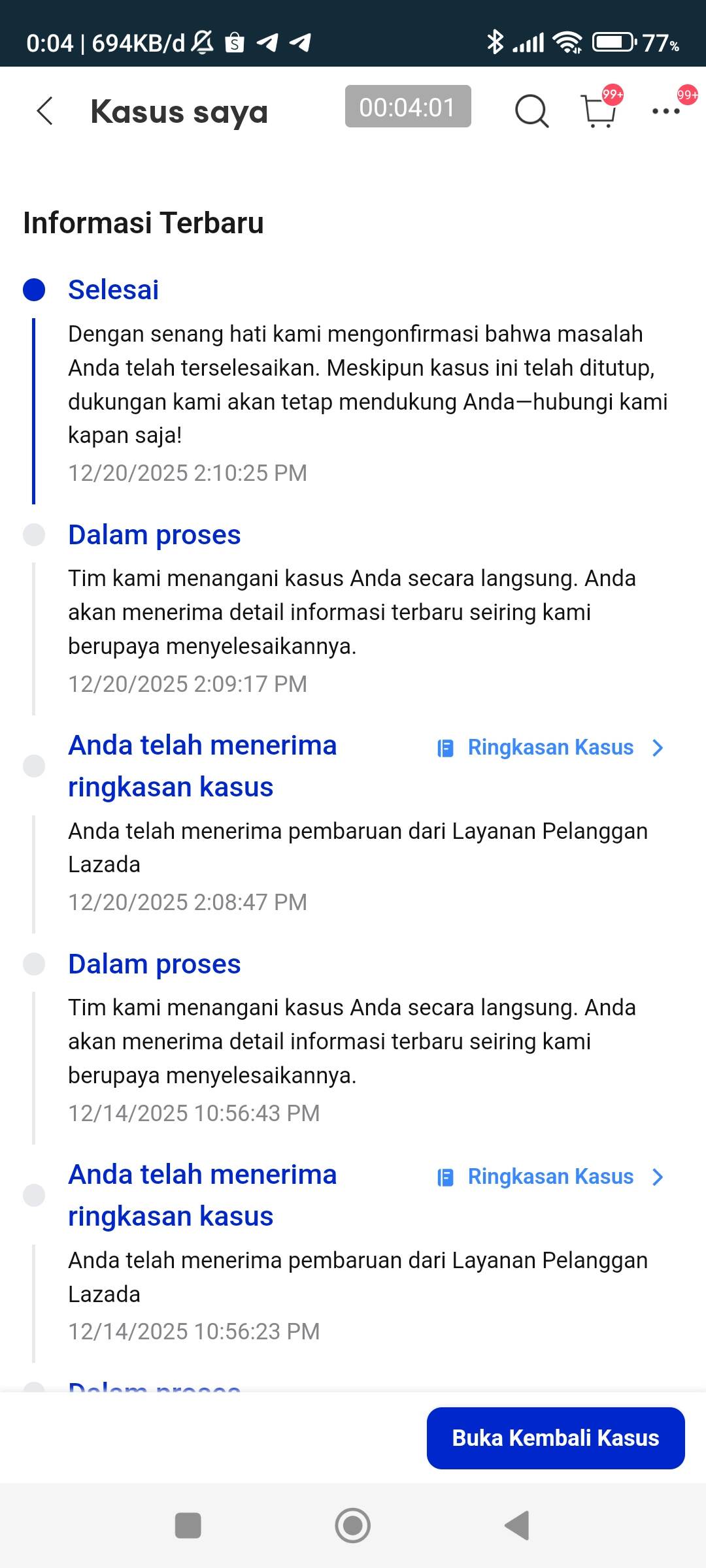Open the three-dot overflow menu
The image size is (706, 1568).
[666, 111]
